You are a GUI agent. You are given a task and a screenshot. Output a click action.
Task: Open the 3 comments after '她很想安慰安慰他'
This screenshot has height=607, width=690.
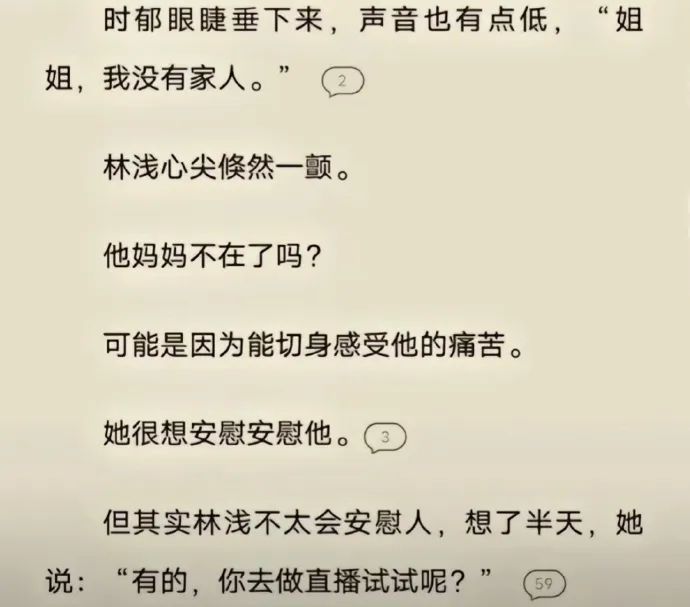388,437
